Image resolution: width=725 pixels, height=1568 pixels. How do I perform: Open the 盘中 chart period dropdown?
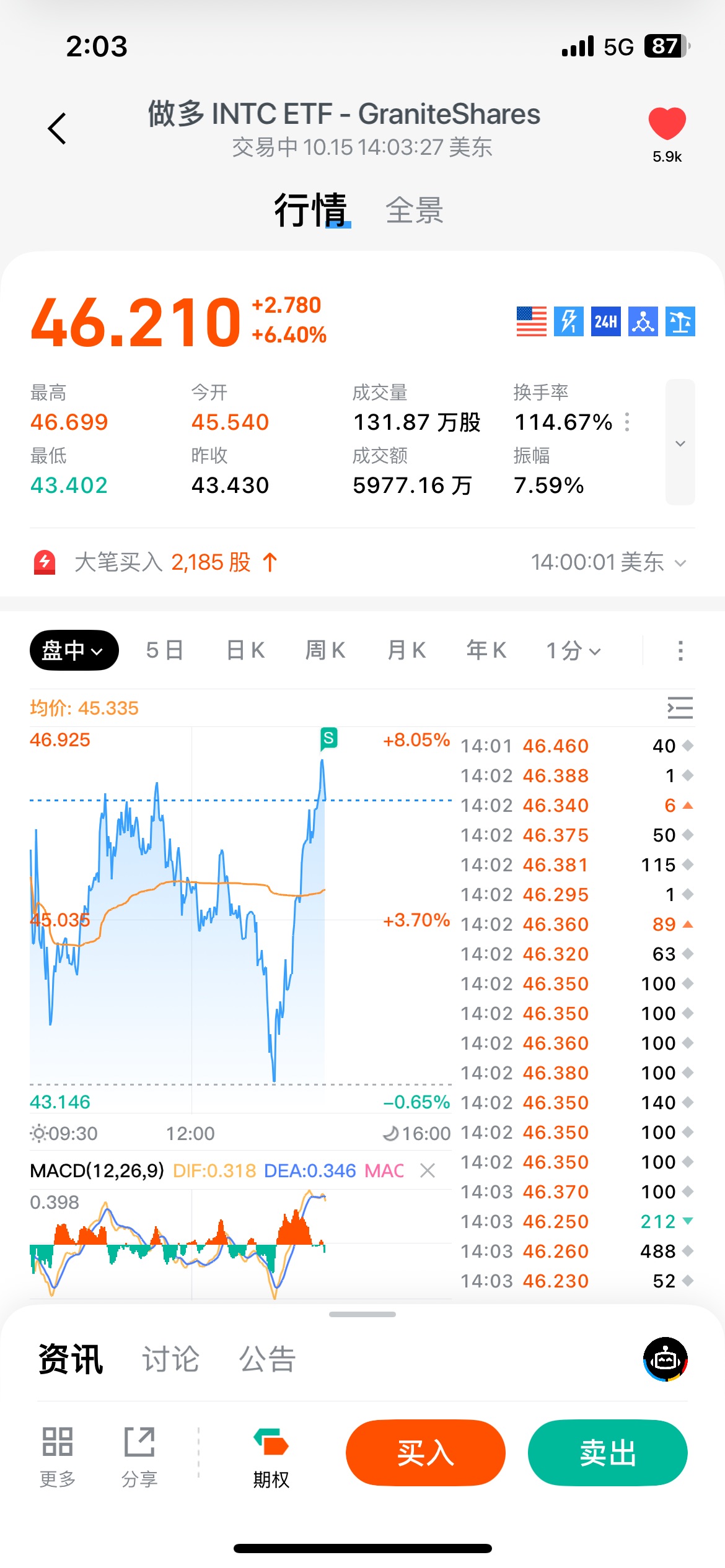click(74, 650)
